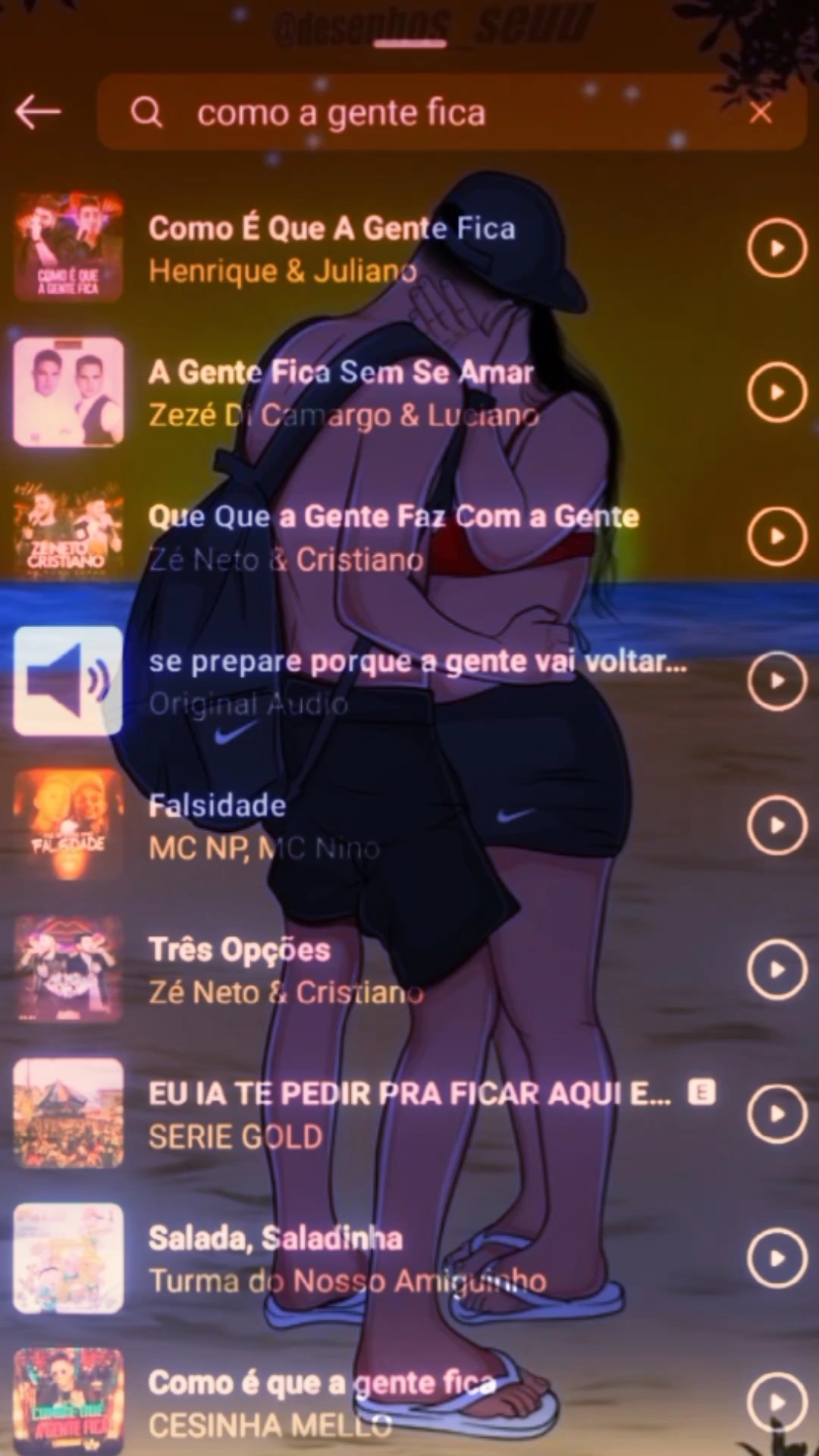Viewport: 819px width, 1456px height.
Task: Select Salada, Saladinha song
Action: pyautogui.click(x=372, y=1258)
